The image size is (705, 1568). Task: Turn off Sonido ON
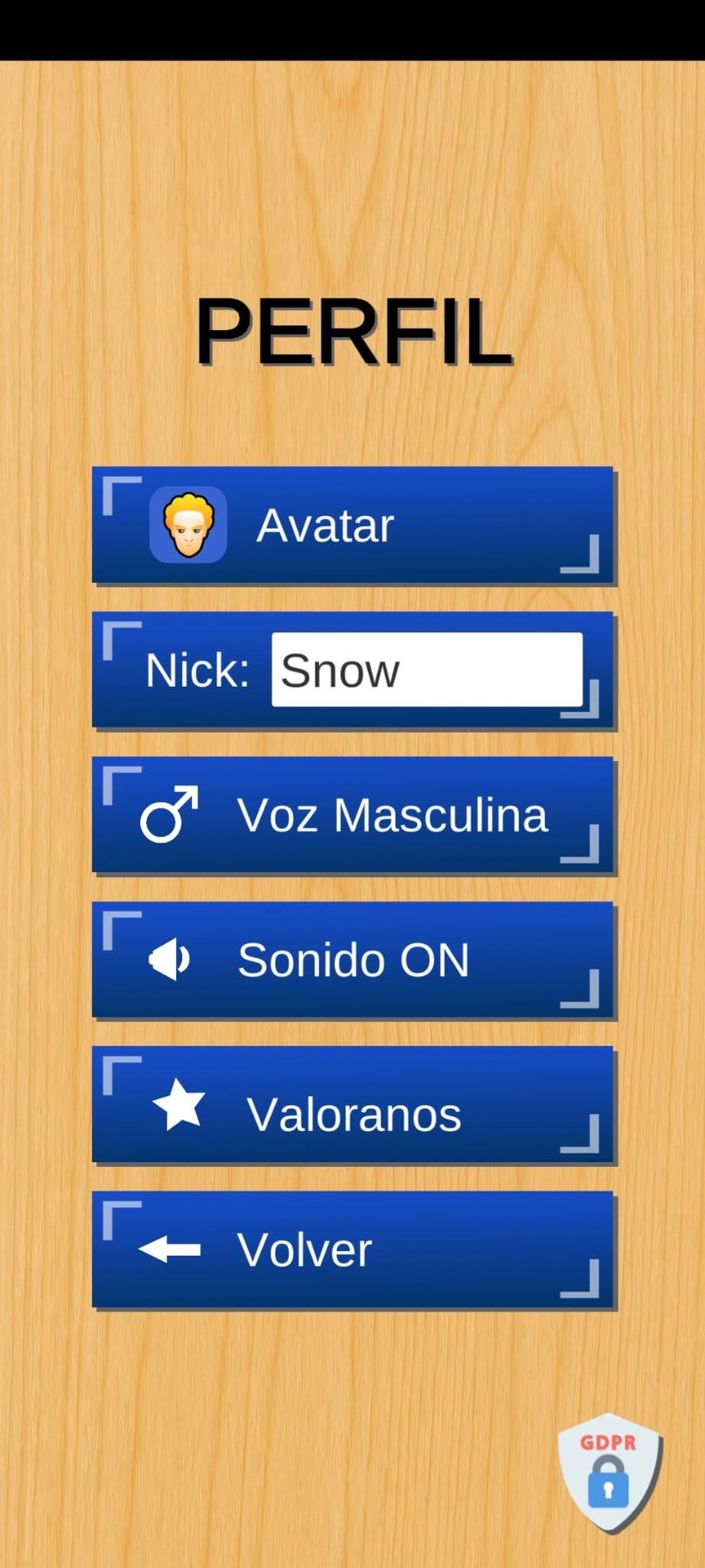(x=352, y=959)
